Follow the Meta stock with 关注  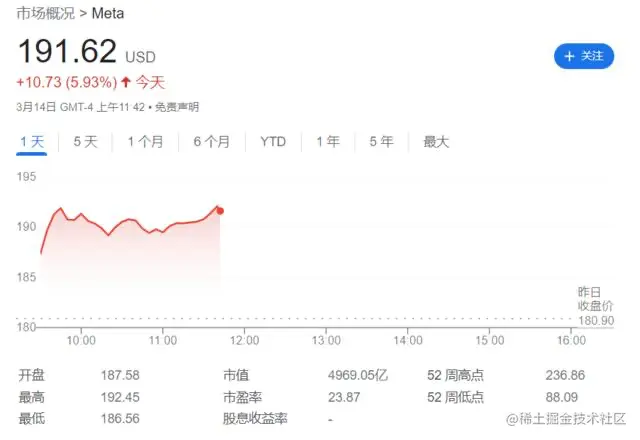point(584,56)
